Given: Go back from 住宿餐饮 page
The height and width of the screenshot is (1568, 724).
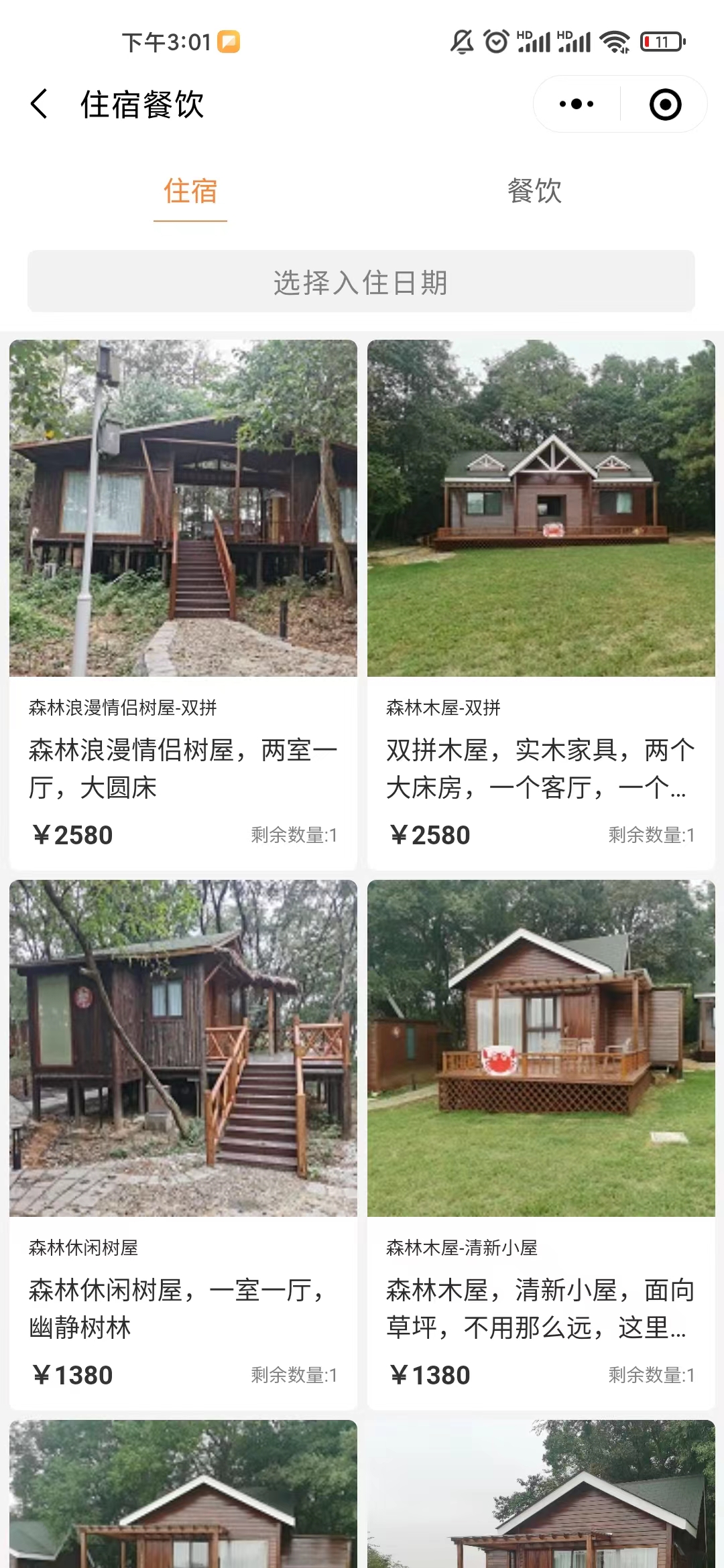Looking at the screenshot, I should point(40,105).
